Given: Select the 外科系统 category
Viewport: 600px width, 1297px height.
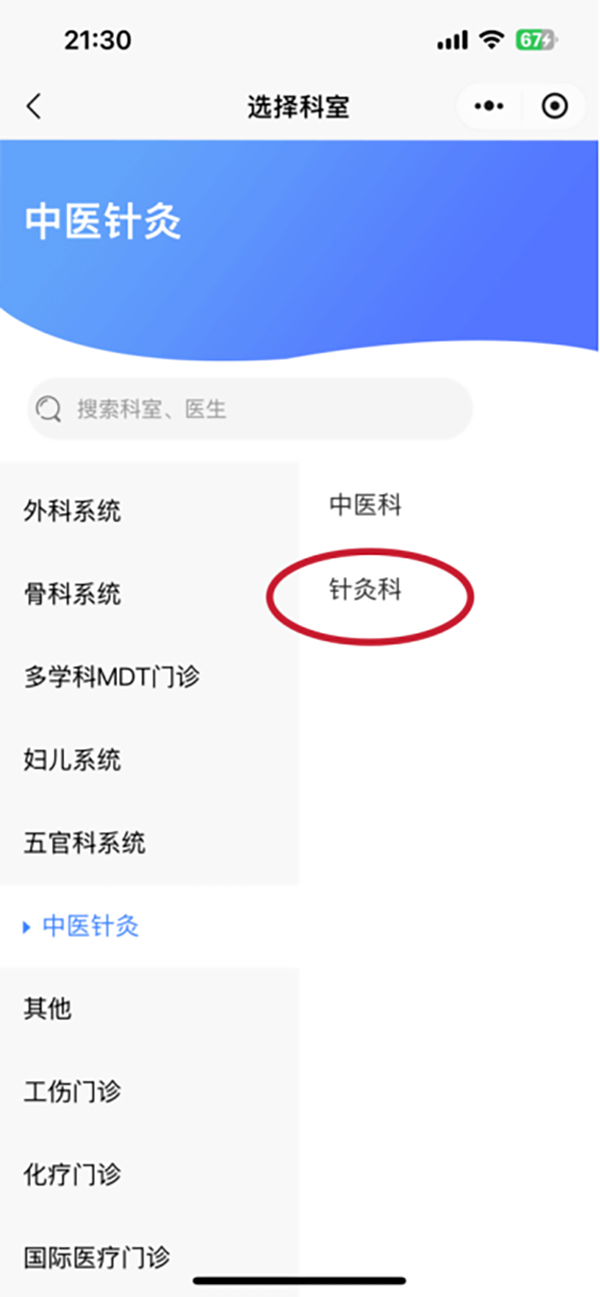Looking at the screenshot, I should point(73,512).
